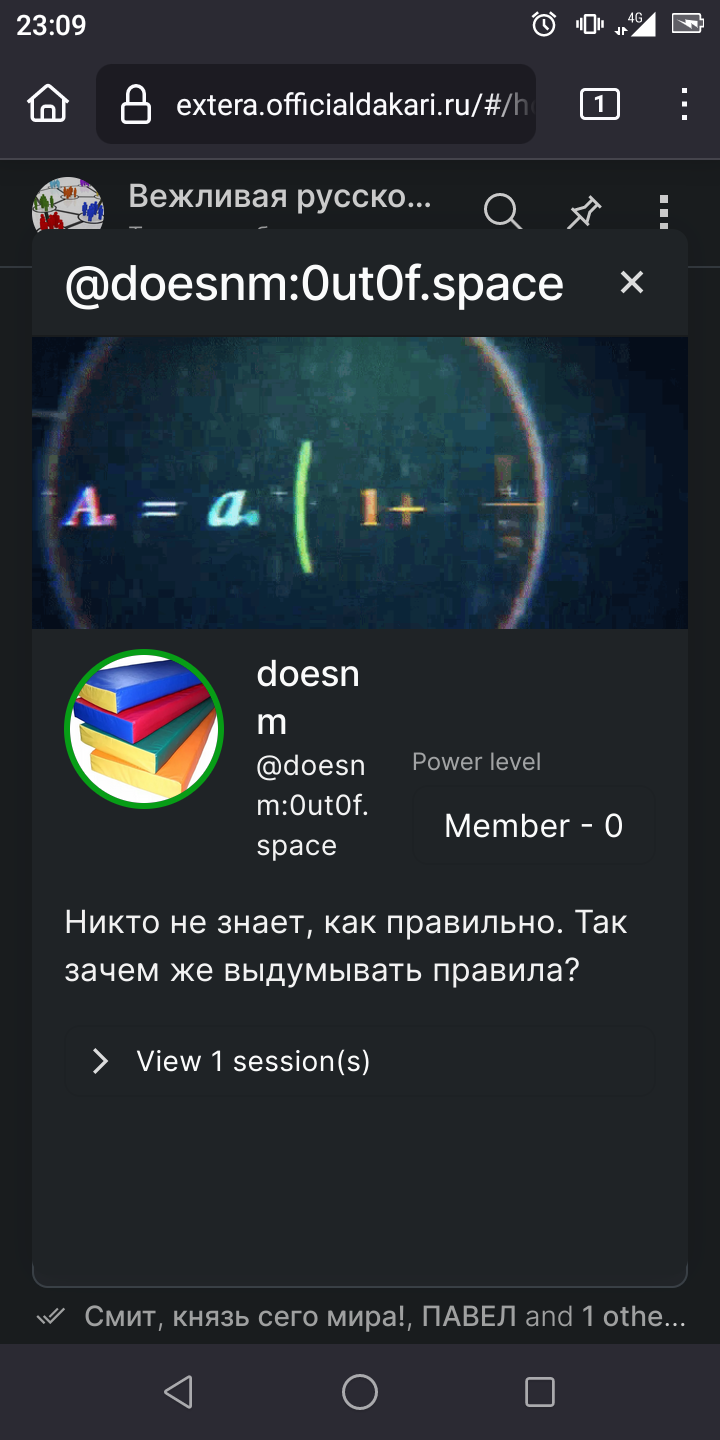Open the doesnm avatar picture
Screen dimensions: 720x1440
pos(145,729)
